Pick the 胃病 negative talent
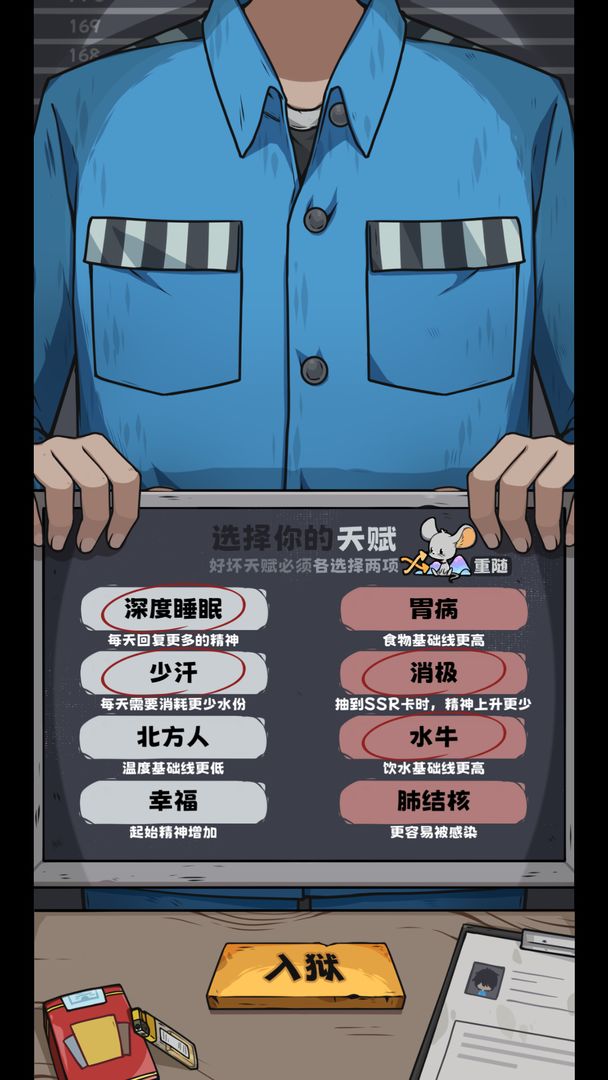The width and height of the screenshot is (608, 1080). tap(433, 609)
